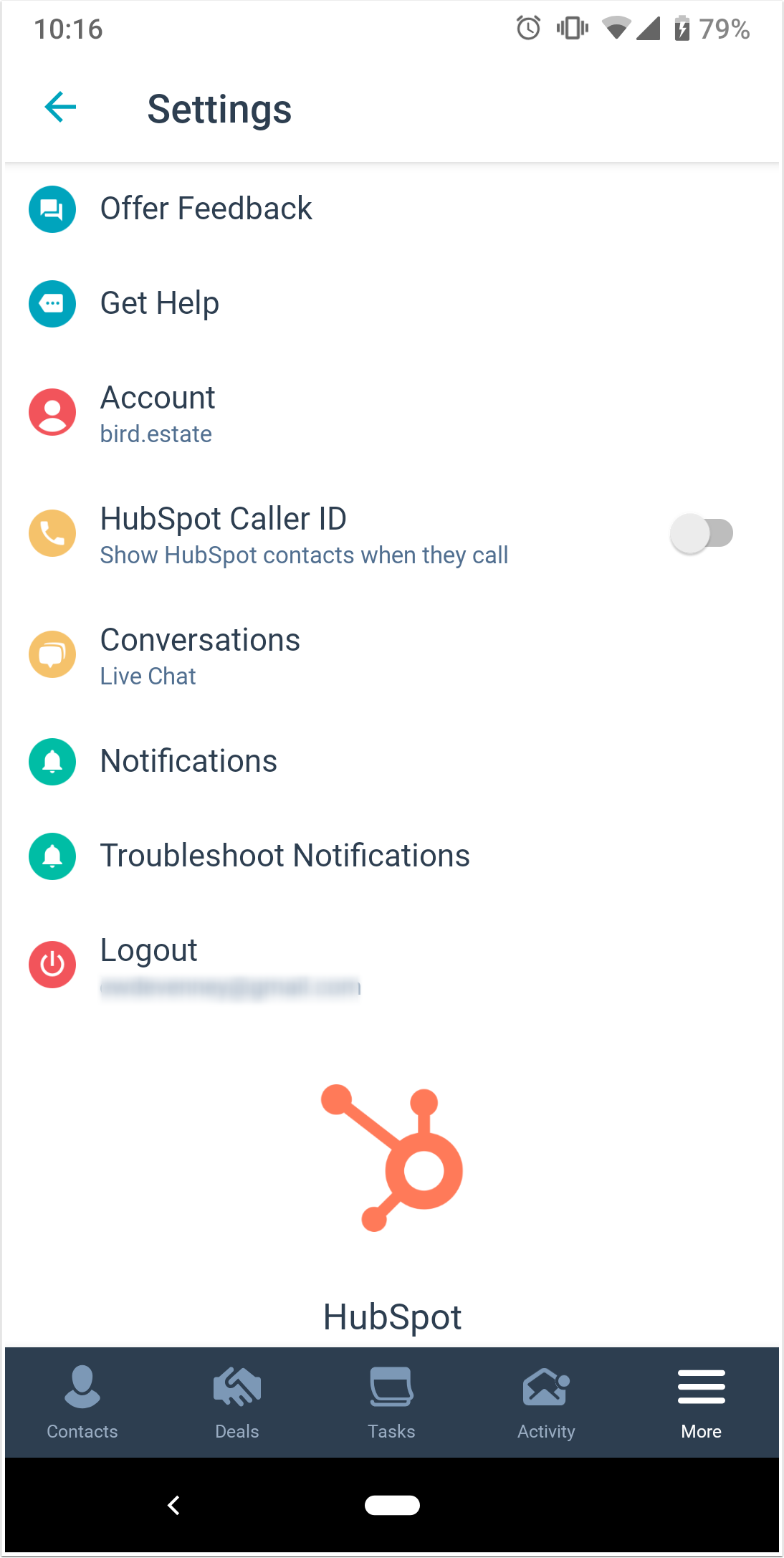Go back using the arrow in Settings header
The height and width of the screenshot is (1558, 784).
[60, 107]
